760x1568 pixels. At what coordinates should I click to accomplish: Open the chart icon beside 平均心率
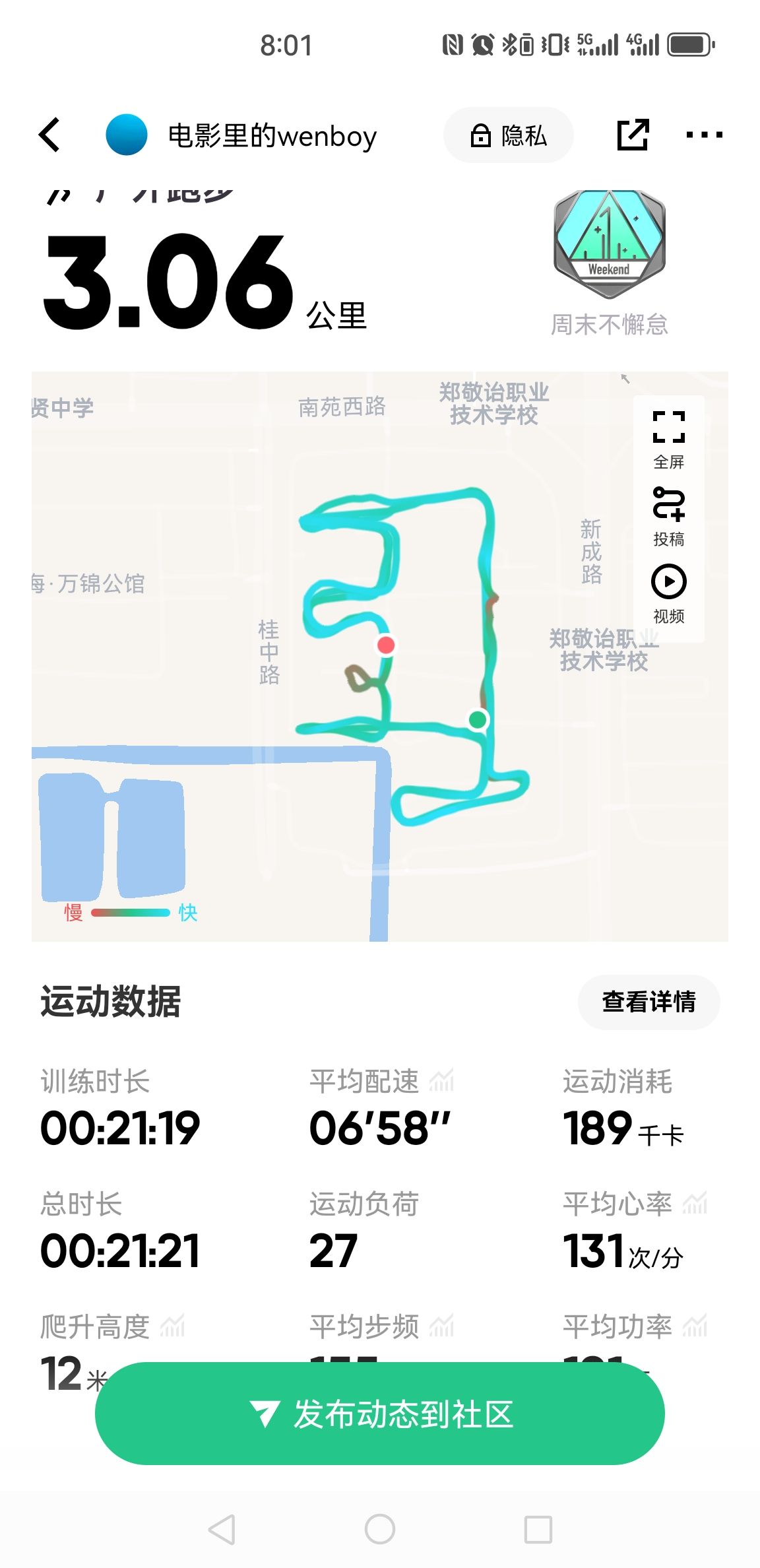695,1203
